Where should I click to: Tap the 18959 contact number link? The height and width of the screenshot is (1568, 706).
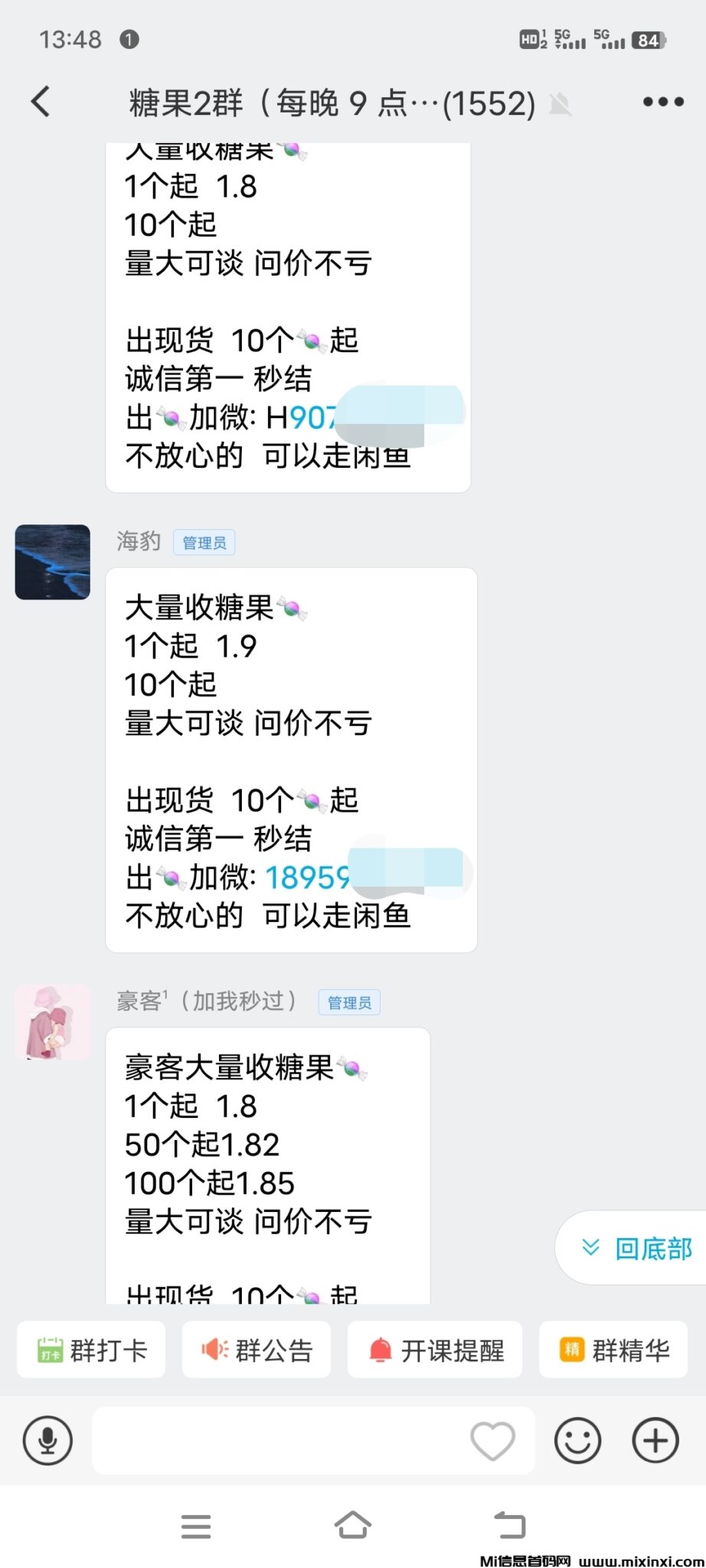tap(306, 877)
